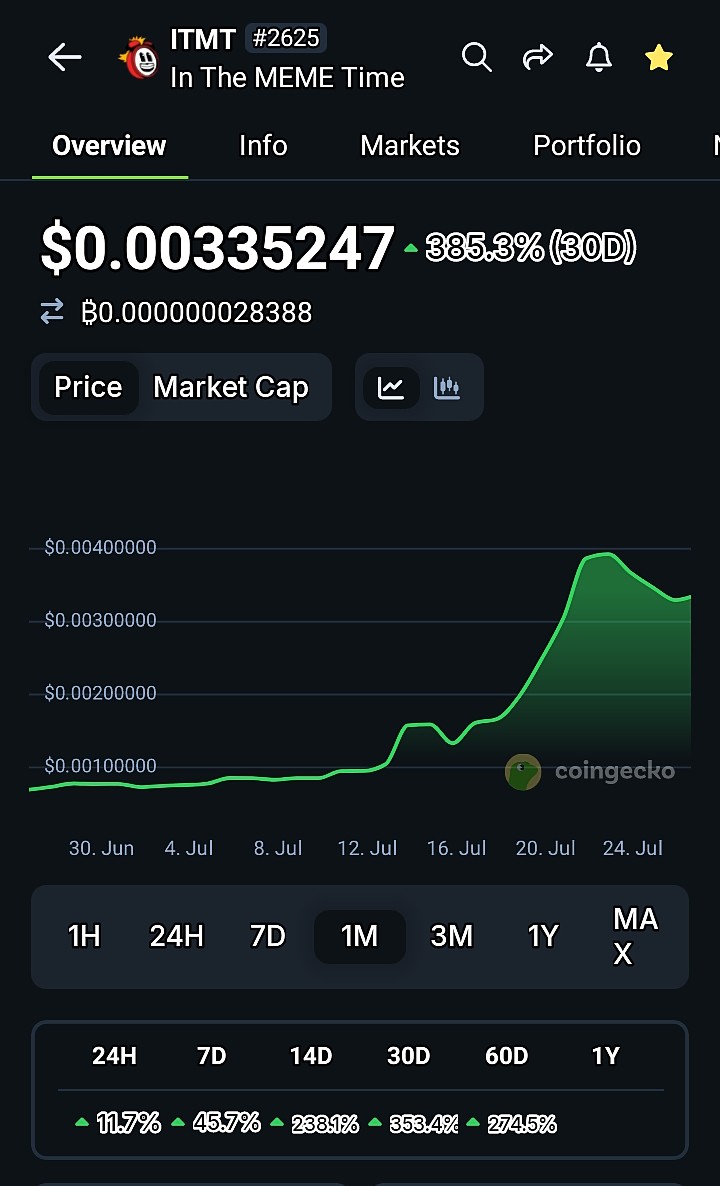Choose the 3M chart range
This screenshot has width=720, height=1186.
[452, 936]
